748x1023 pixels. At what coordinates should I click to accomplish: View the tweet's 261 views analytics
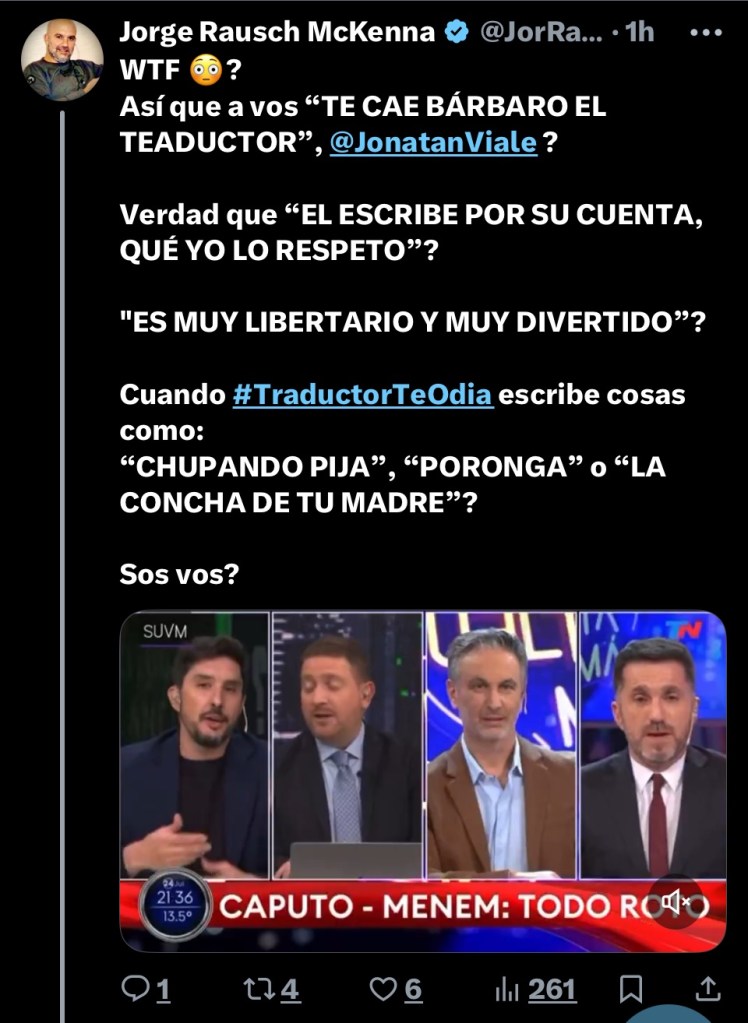point(536,990)
